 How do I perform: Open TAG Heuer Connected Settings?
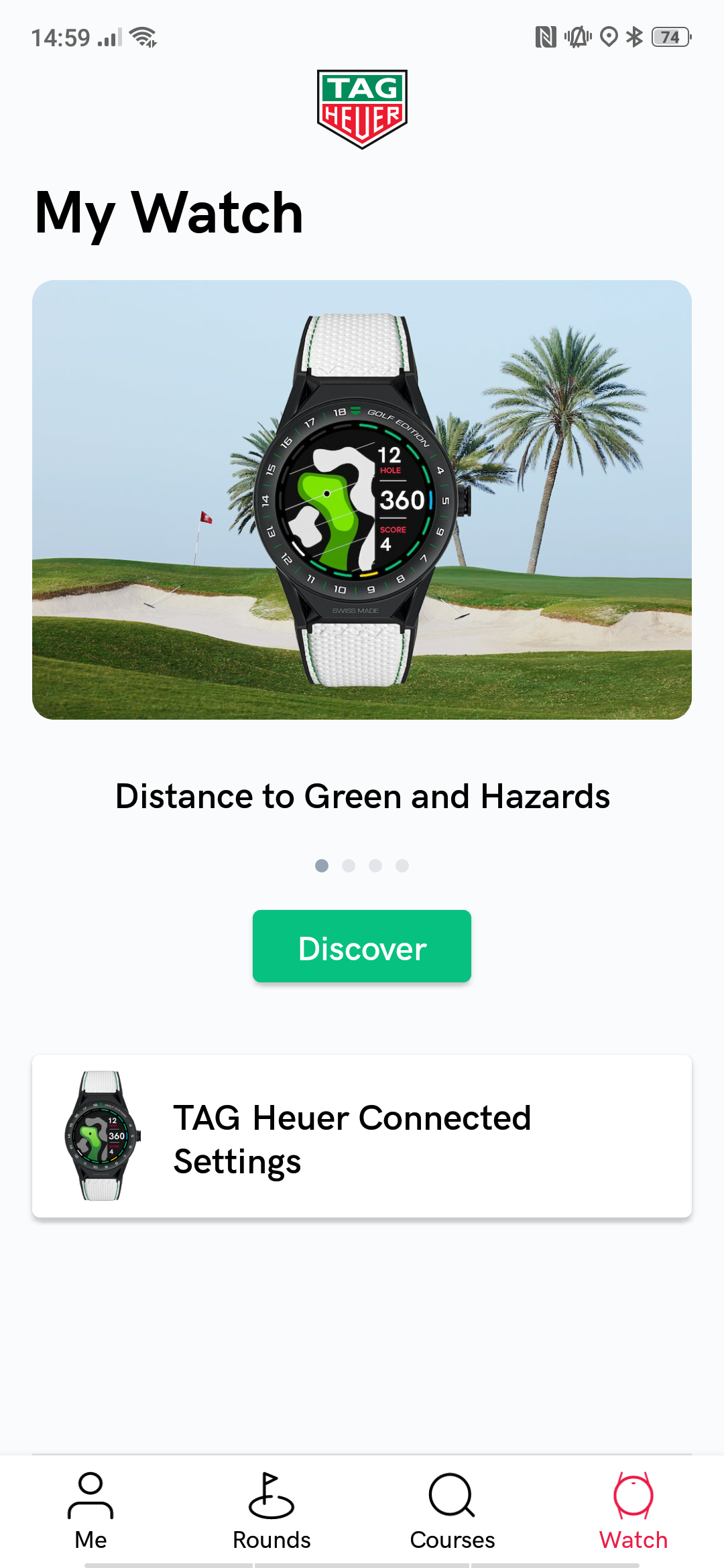pyautogui.click(x=362, y=1136)
